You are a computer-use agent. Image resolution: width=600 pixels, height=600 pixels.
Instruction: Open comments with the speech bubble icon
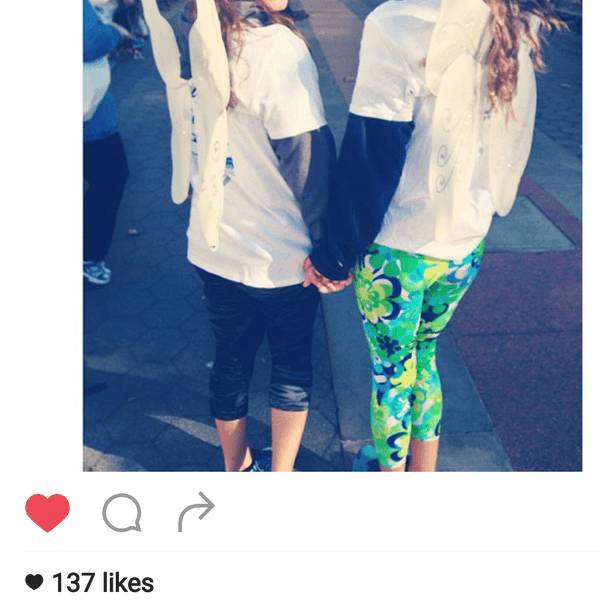121,514
